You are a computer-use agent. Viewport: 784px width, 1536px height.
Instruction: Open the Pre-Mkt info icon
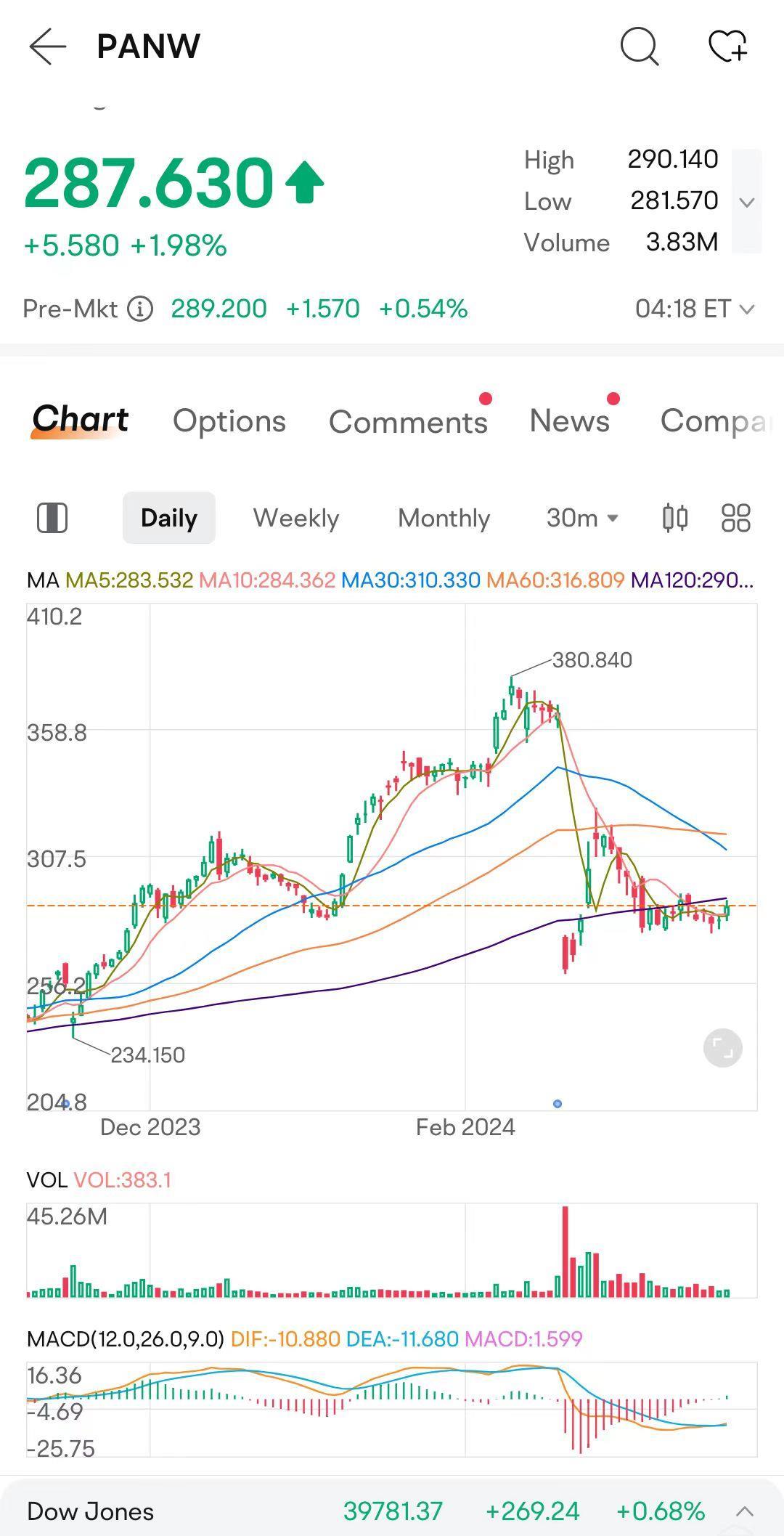(140, 309)
